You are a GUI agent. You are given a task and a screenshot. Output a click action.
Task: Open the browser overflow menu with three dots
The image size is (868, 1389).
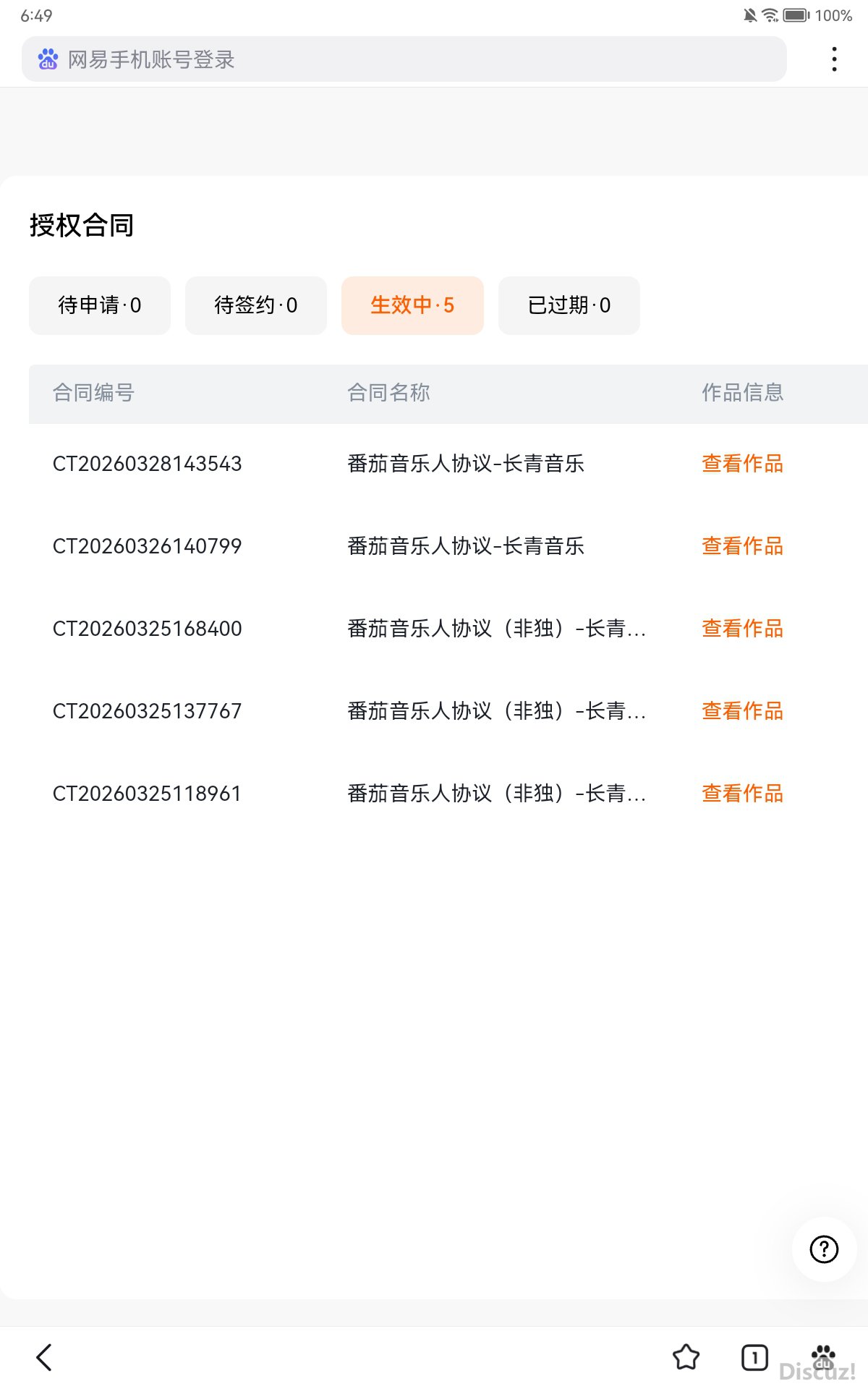835,59
